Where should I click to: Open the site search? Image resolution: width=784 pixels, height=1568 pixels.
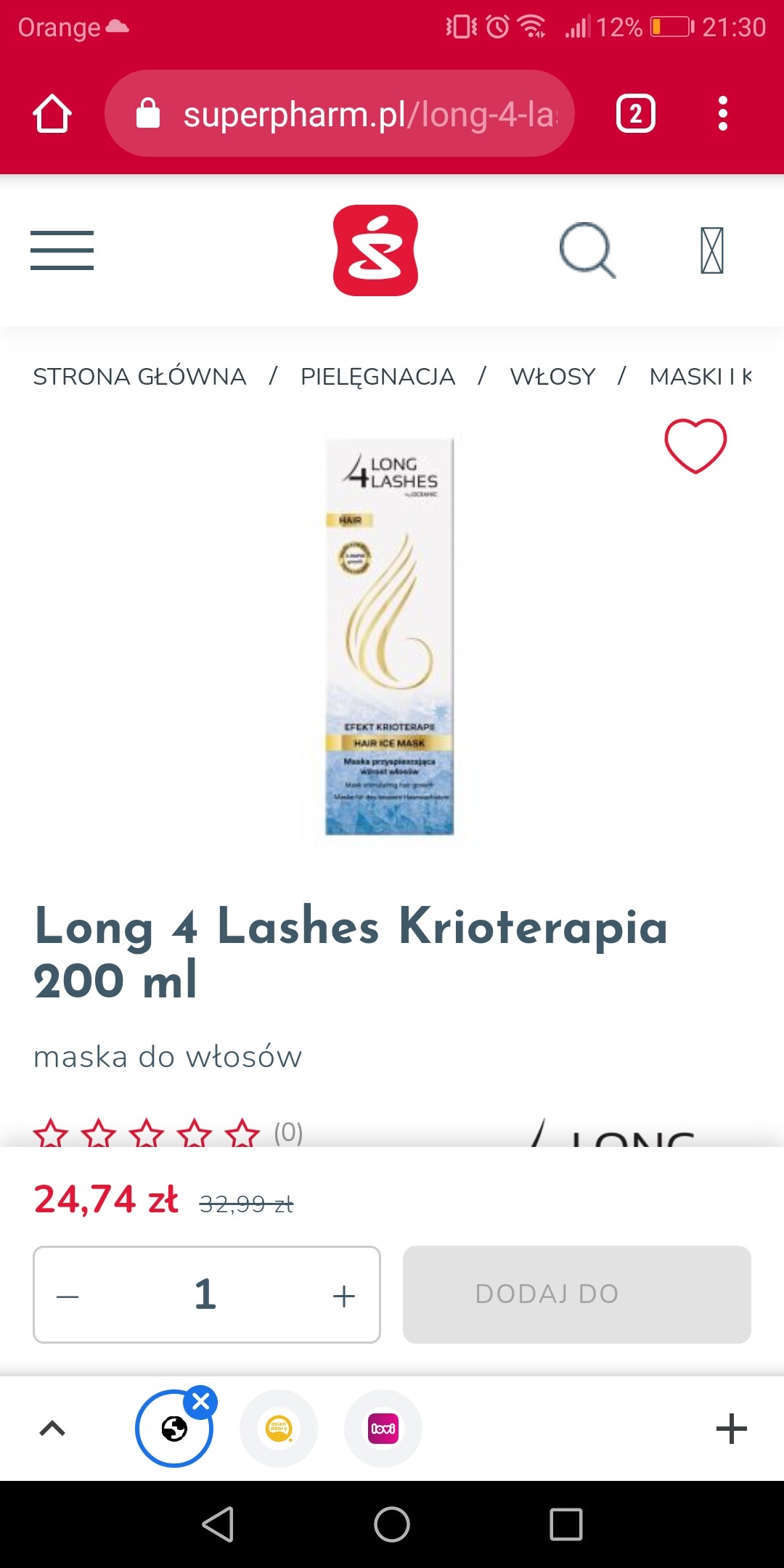[x=587, y=250]
